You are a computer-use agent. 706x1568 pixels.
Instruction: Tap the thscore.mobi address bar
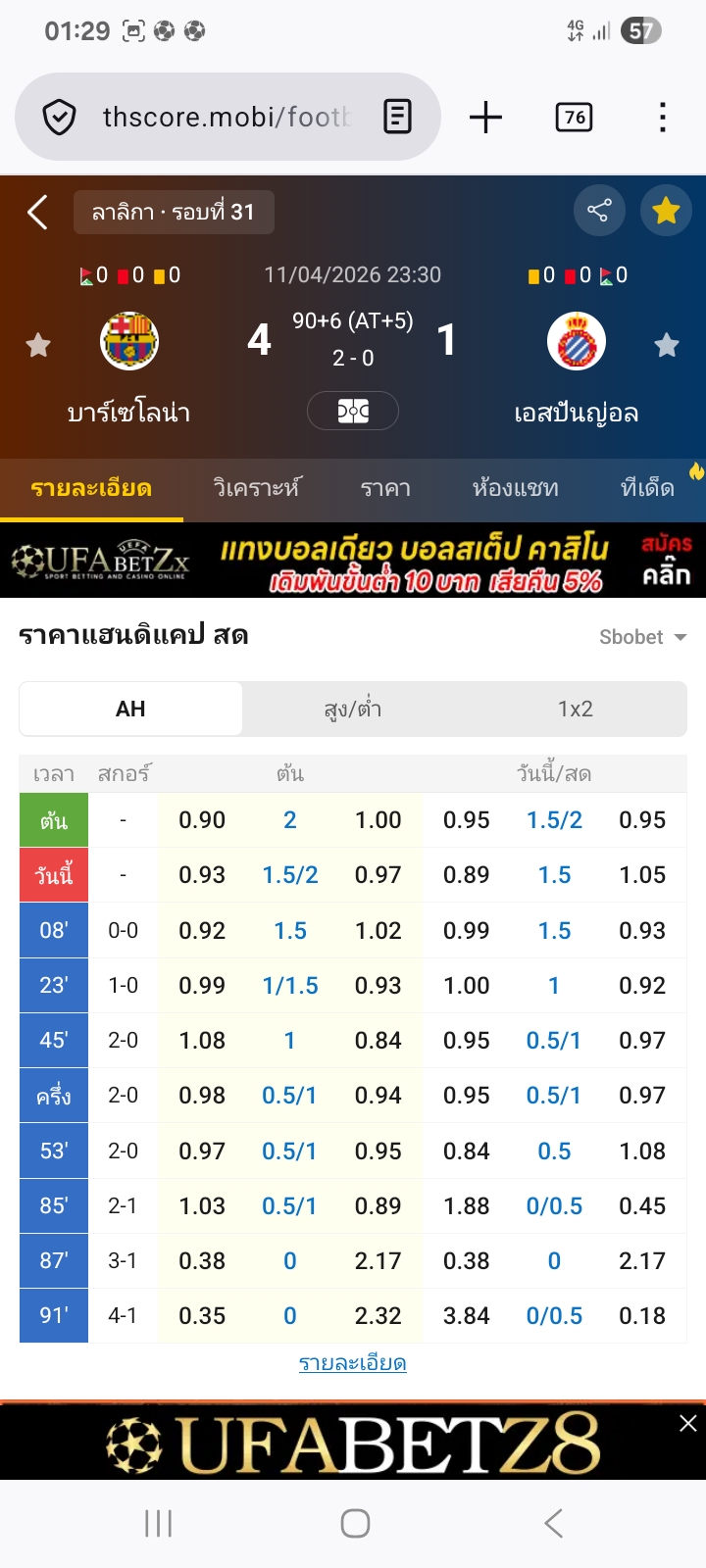pyautogui.click(x=226, y=118)
